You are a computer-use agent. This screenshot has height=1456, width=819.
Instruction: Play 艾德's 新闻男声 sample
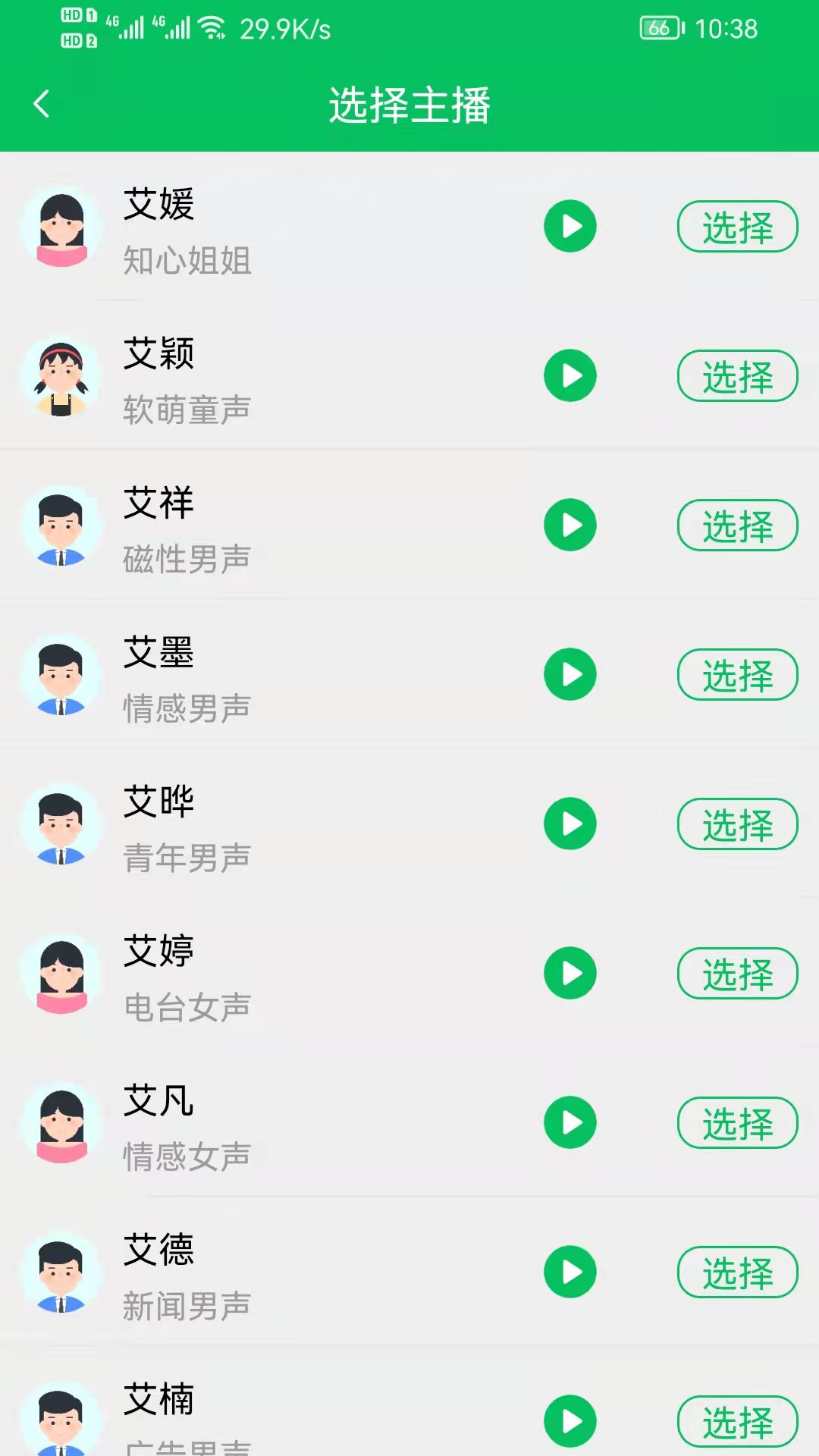point(570,1272)
